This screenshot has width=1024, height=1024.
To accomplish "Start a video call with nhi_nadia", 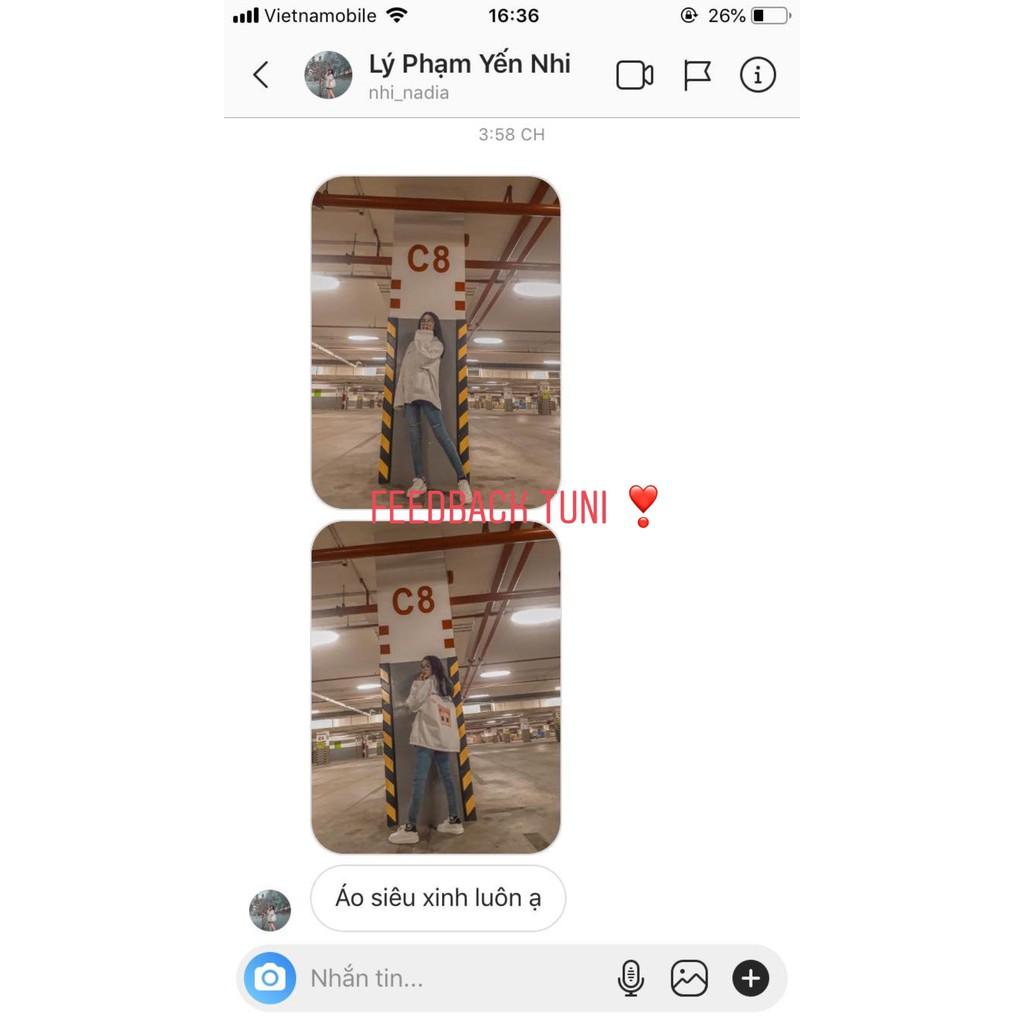I will click(x=634, y=75).
